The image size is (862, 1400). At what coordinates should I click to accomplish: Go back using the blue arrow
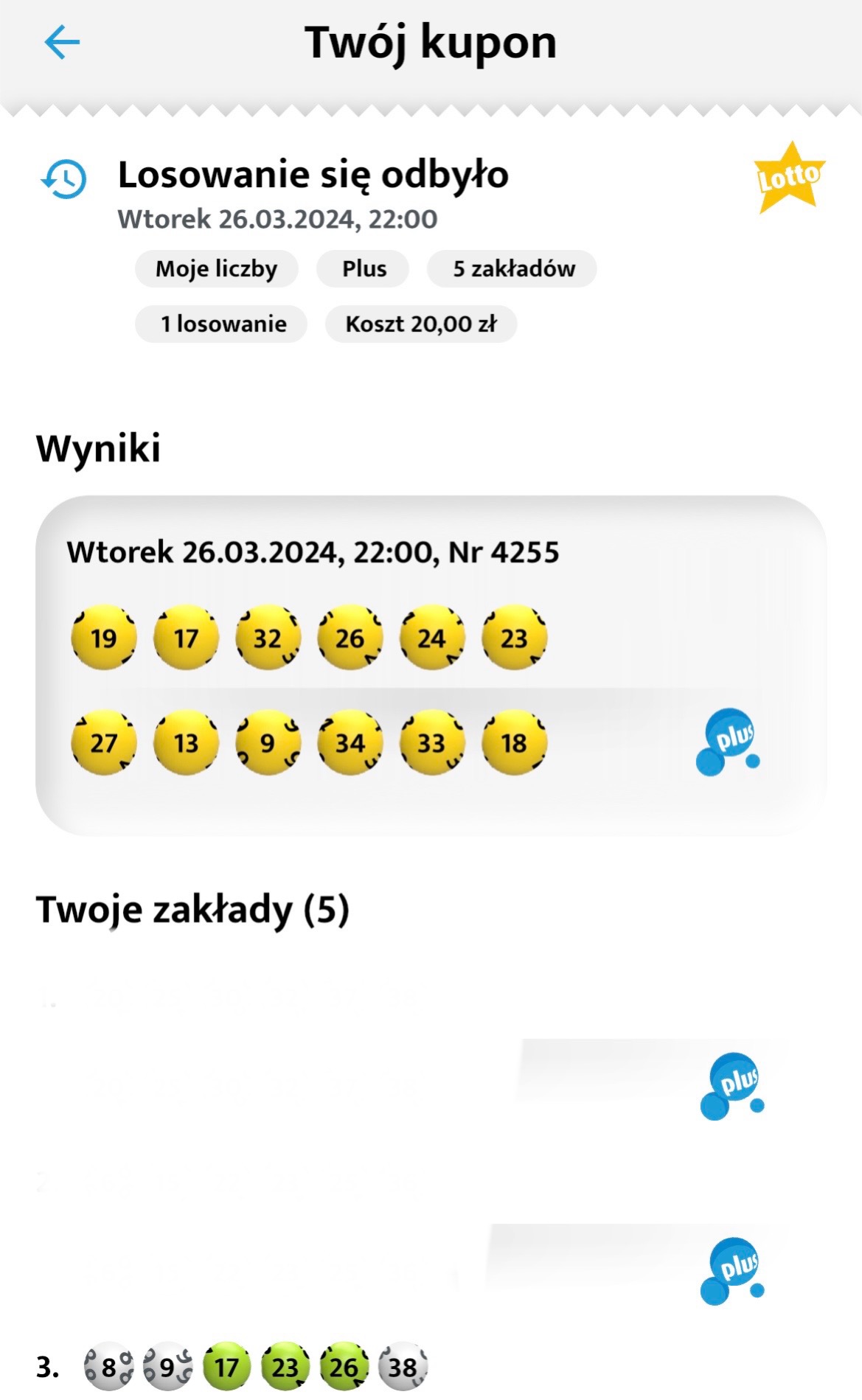point(62,43)
